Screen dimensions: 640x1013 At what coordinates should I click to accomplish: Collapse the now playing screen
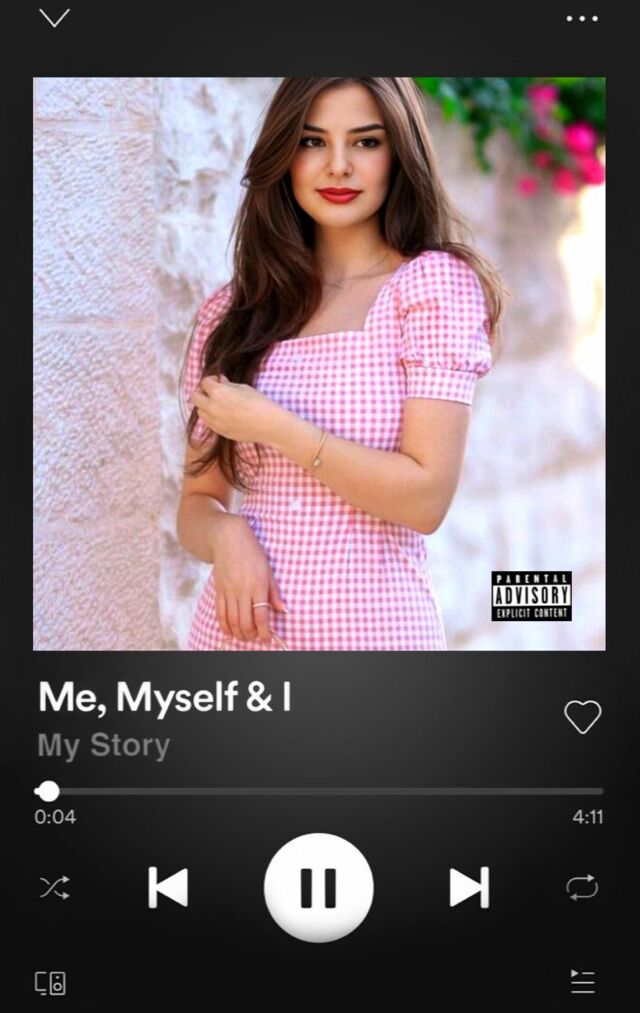[x=54, y=18]
